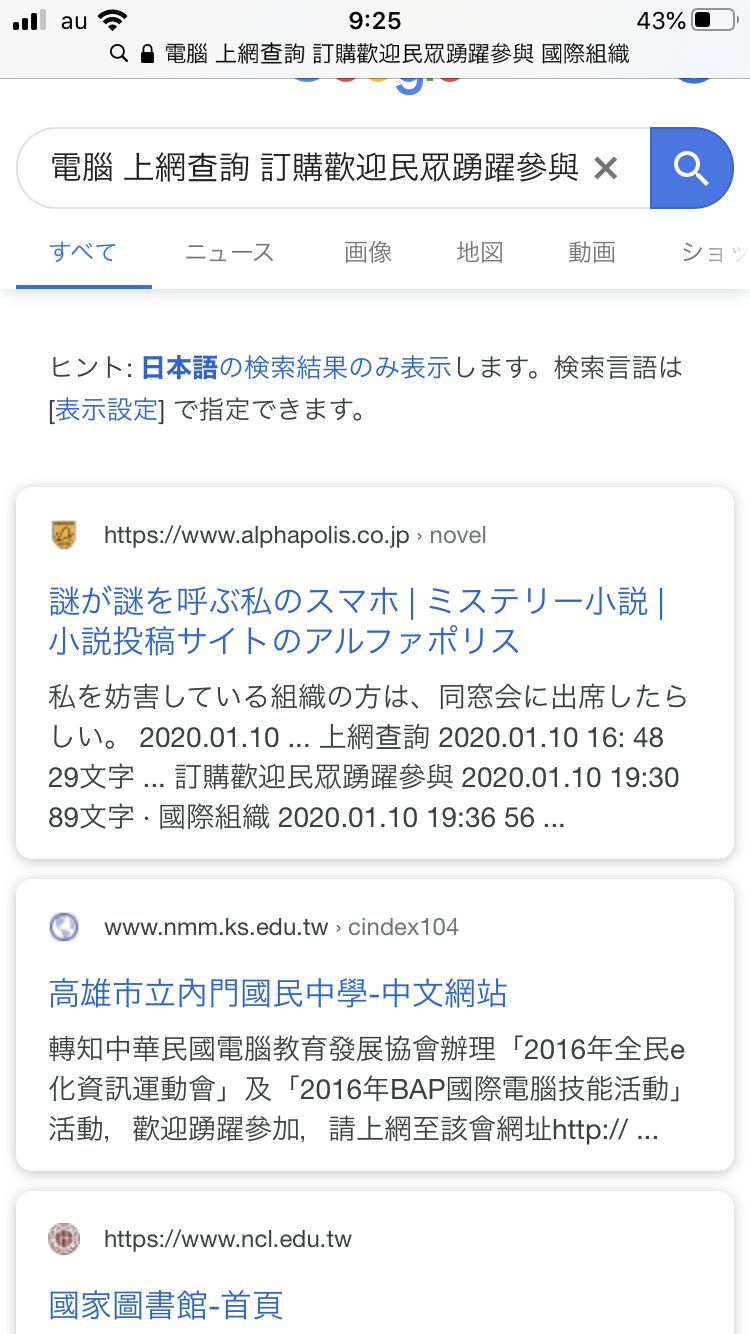Select the すべて tab

(x=84, y=252)
